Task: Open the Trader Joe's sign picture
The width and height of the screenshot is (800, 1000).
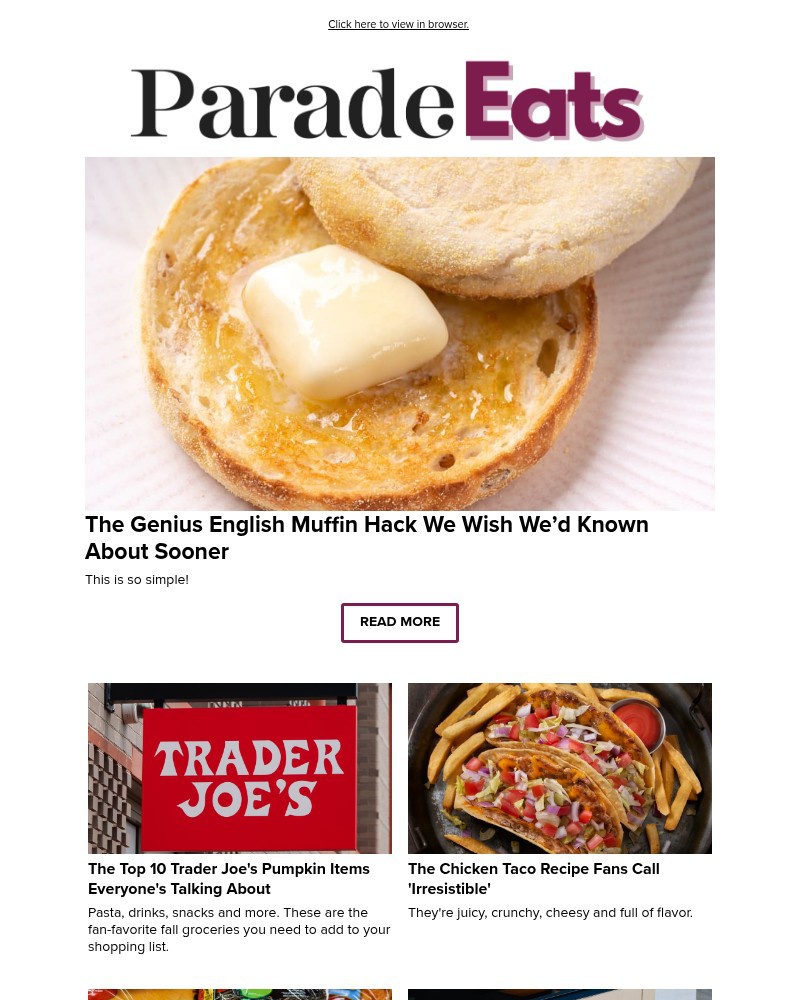Action: tap(240, 768)
